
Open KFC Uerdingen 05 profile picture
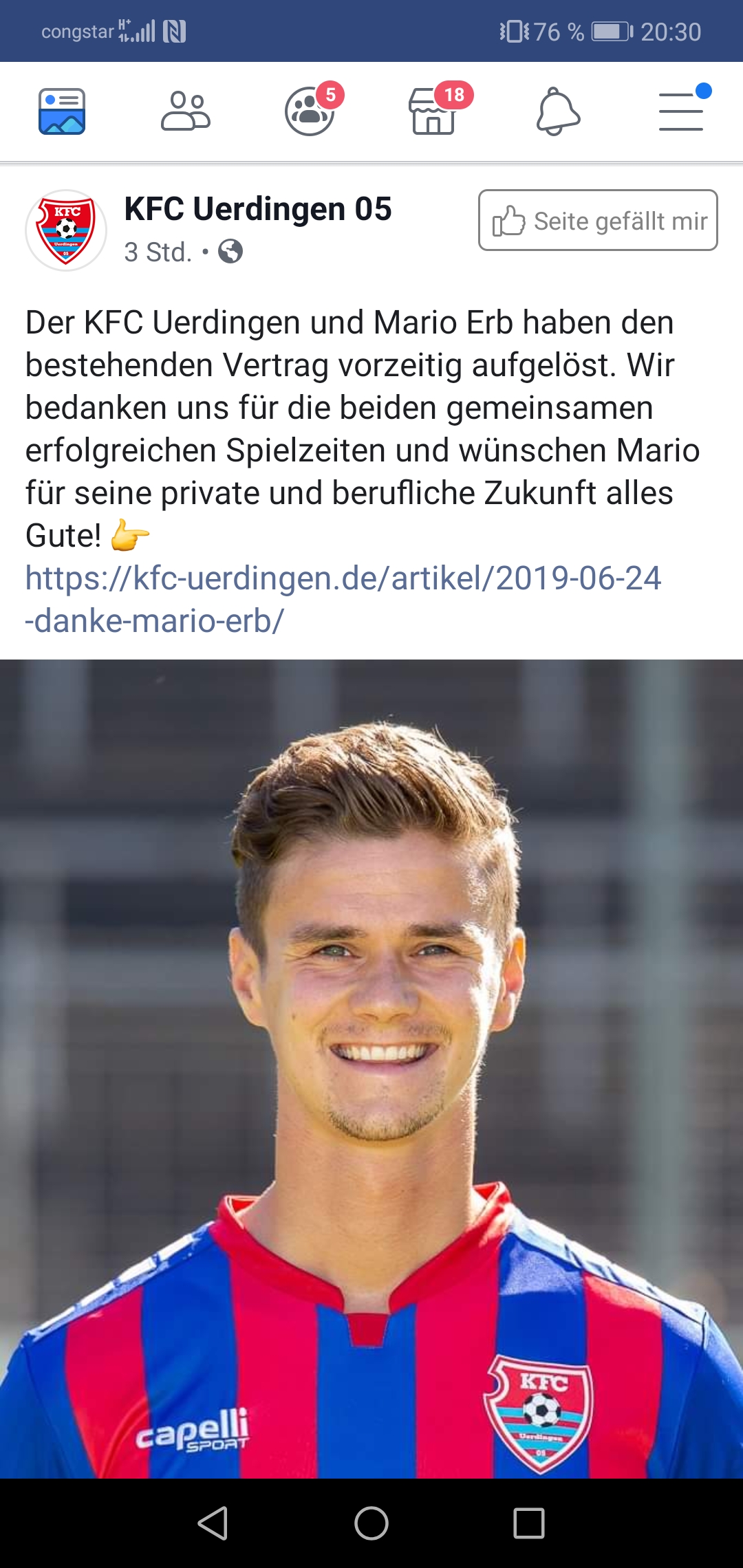point(66,230)
